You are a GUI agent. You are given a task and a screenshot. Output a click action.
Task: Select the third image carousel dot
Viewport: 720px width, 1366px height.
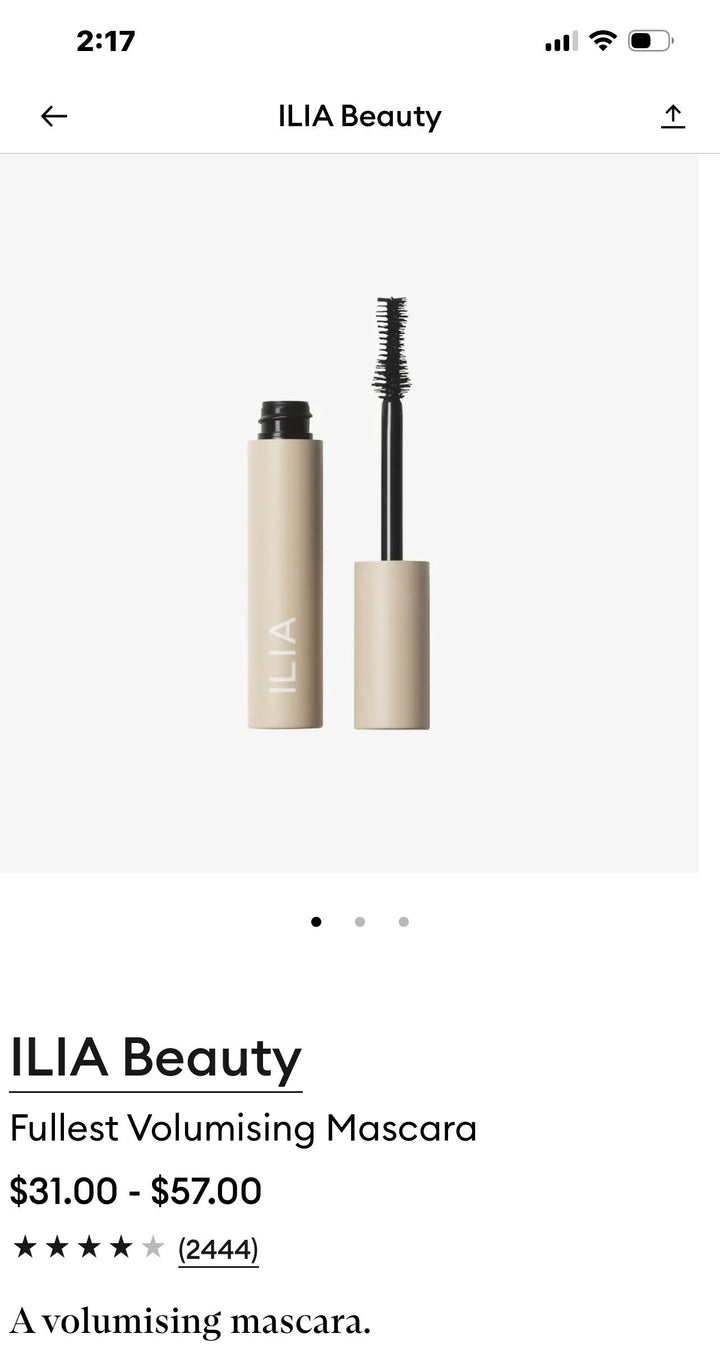pos(403,921)
